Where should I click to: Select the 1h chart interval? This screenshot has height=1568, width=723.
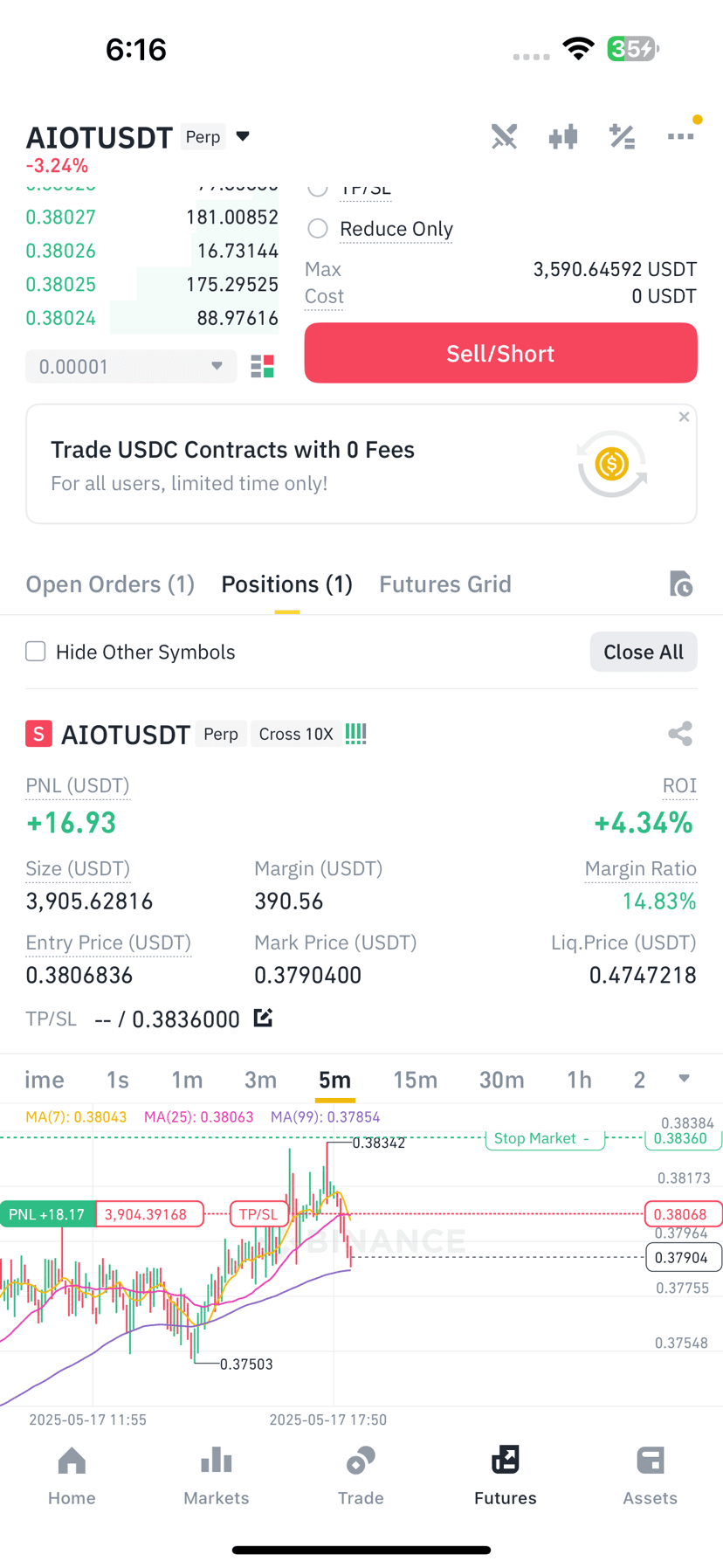pos(579,1080)
